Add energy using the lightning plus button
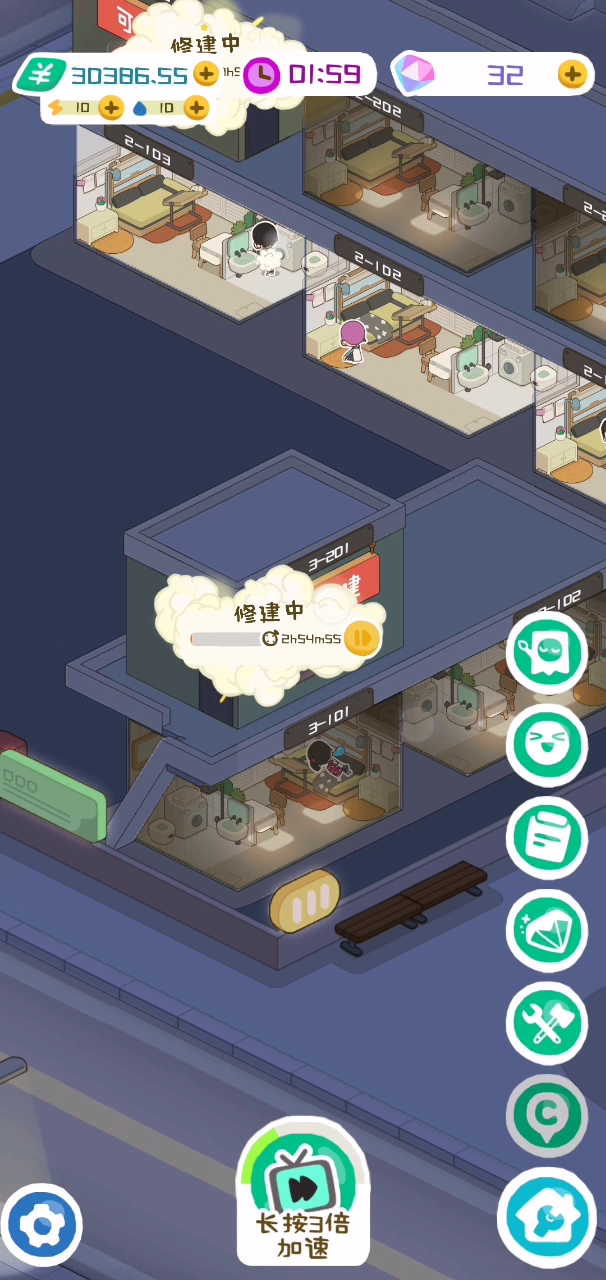This screenshot has width=606, height=1280. tap(111, 108)
